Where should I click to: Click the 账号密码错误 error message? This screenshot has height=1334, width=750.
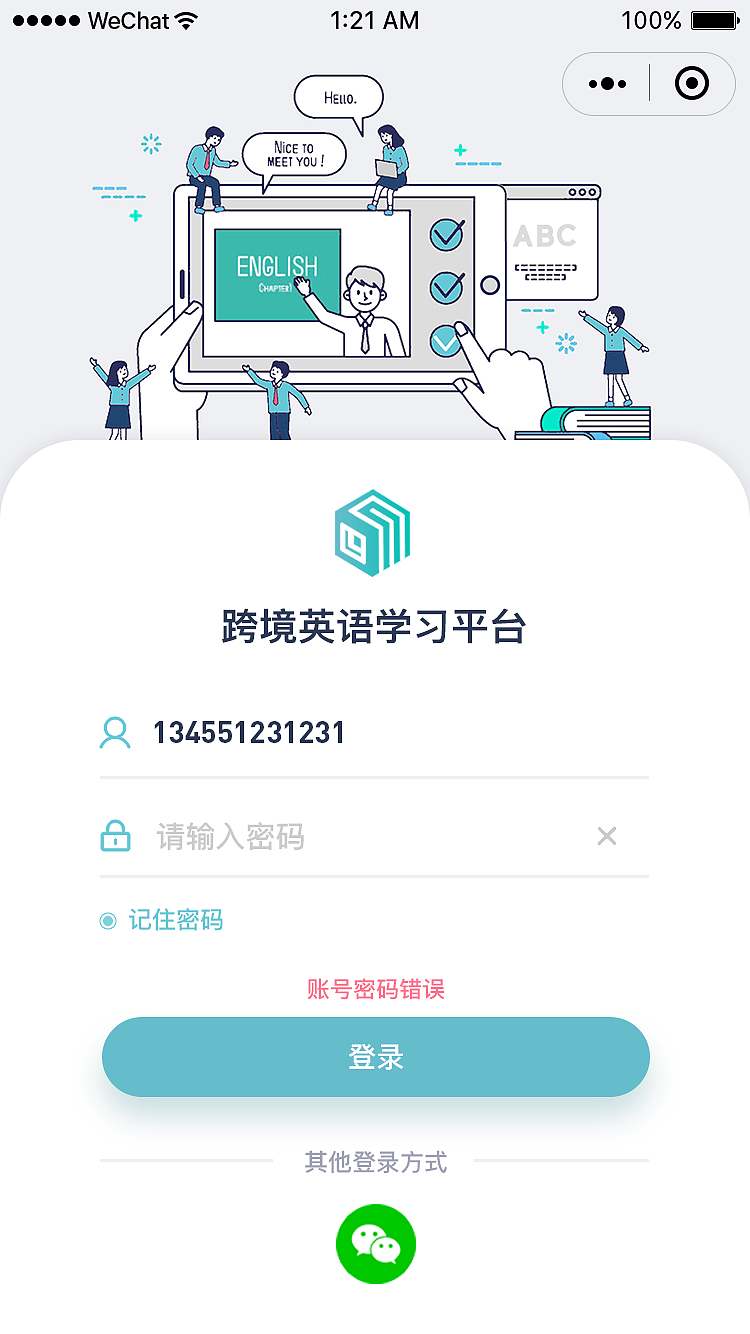(x=375, y=989)
